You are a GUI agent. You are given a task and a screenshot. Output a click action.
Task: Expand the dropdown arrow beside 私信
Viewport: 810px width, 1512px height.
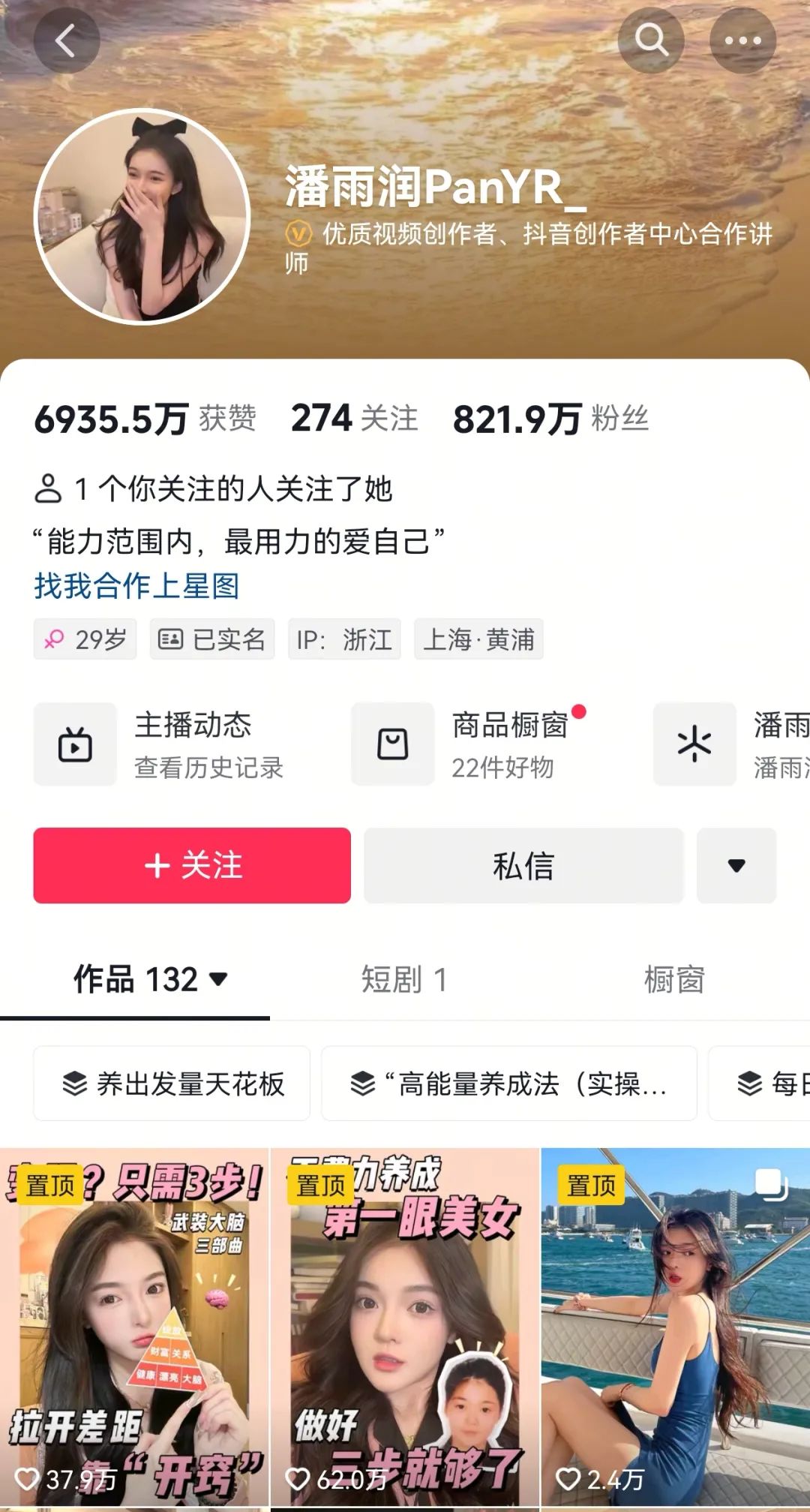736,865
